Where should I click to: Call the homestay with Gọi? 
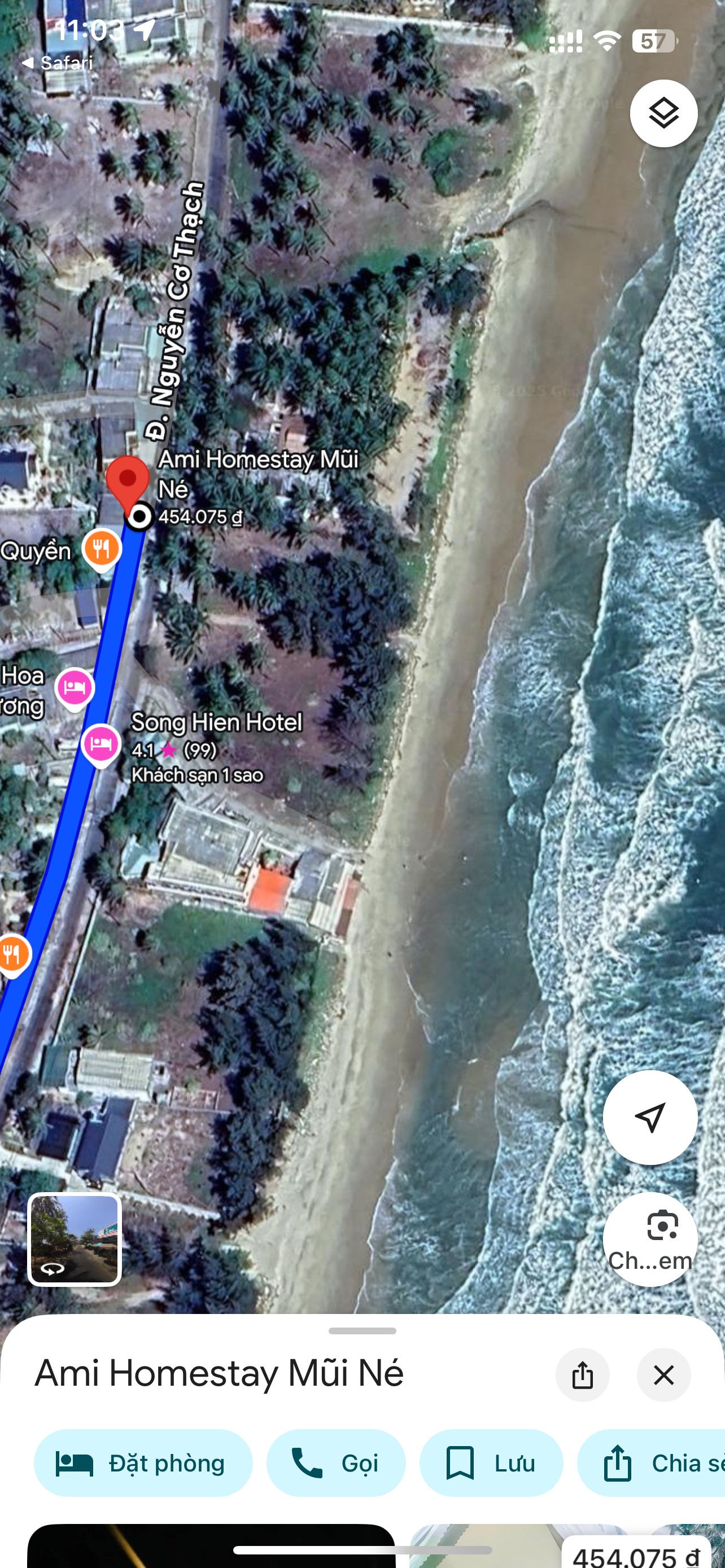[336, 1462]
